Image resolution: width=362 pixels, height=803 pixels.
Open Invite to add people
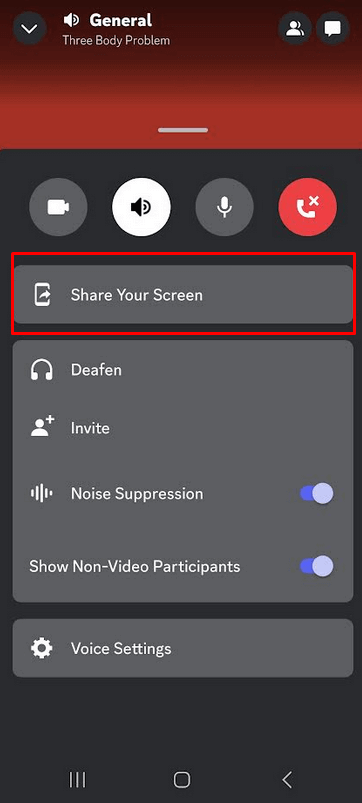coord(183,428)
